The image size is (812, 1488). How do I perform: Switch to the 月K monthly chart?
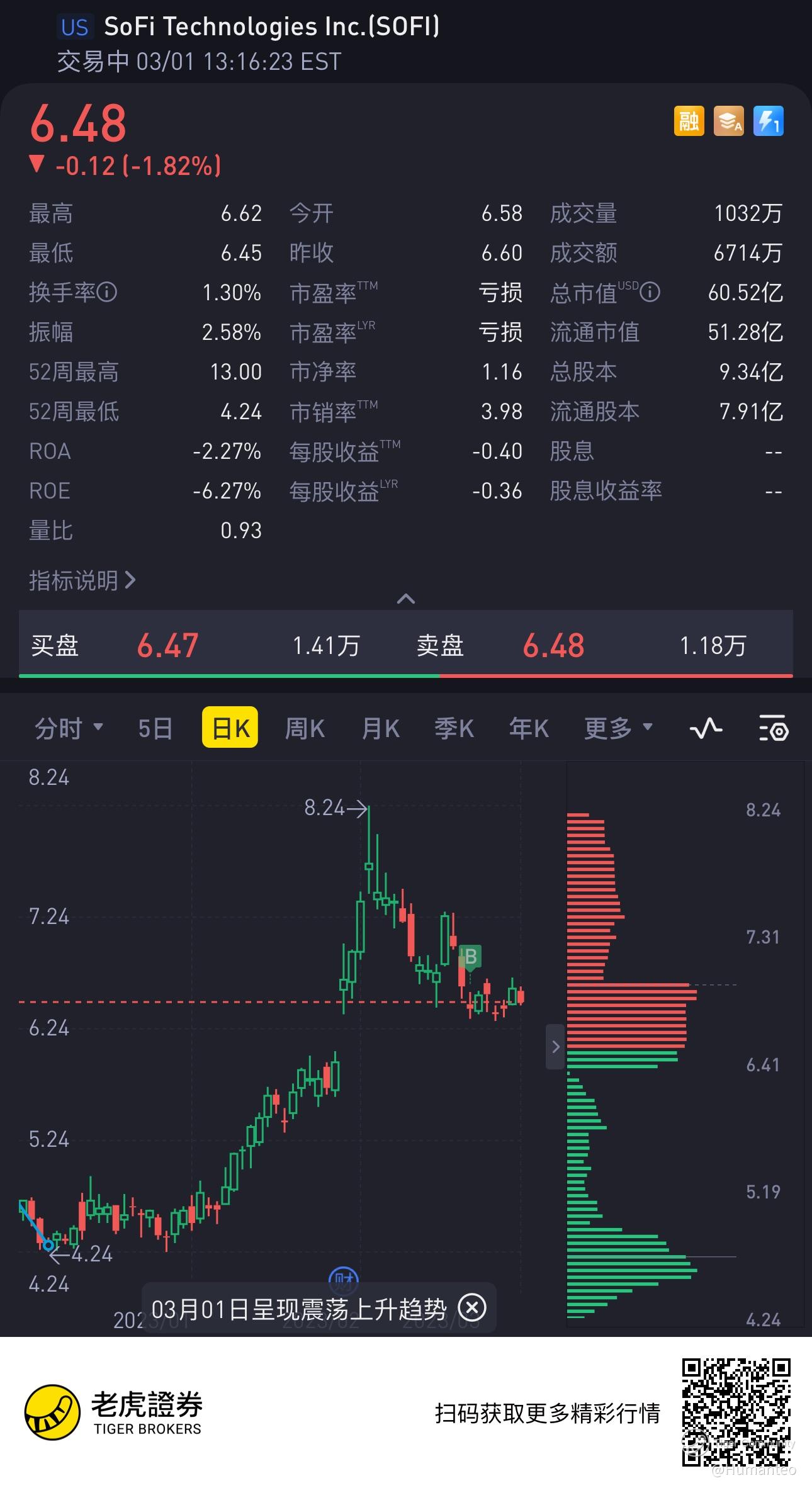pyautogui.click(x=380, y=728)
